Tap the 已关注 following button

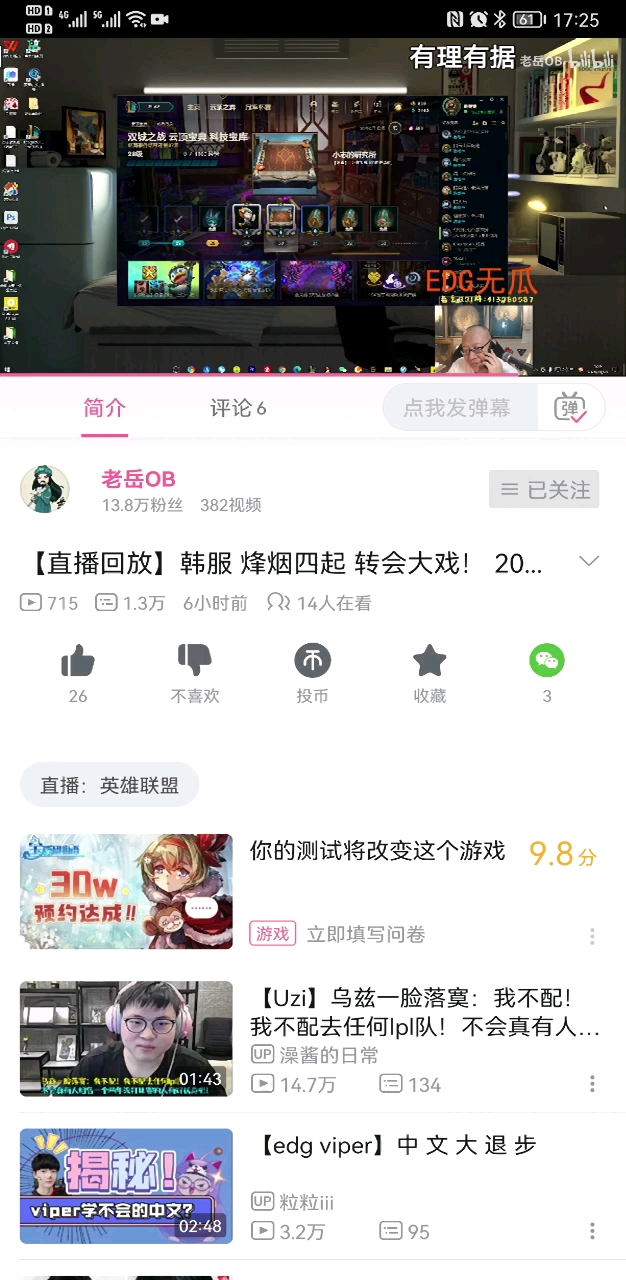544,489
